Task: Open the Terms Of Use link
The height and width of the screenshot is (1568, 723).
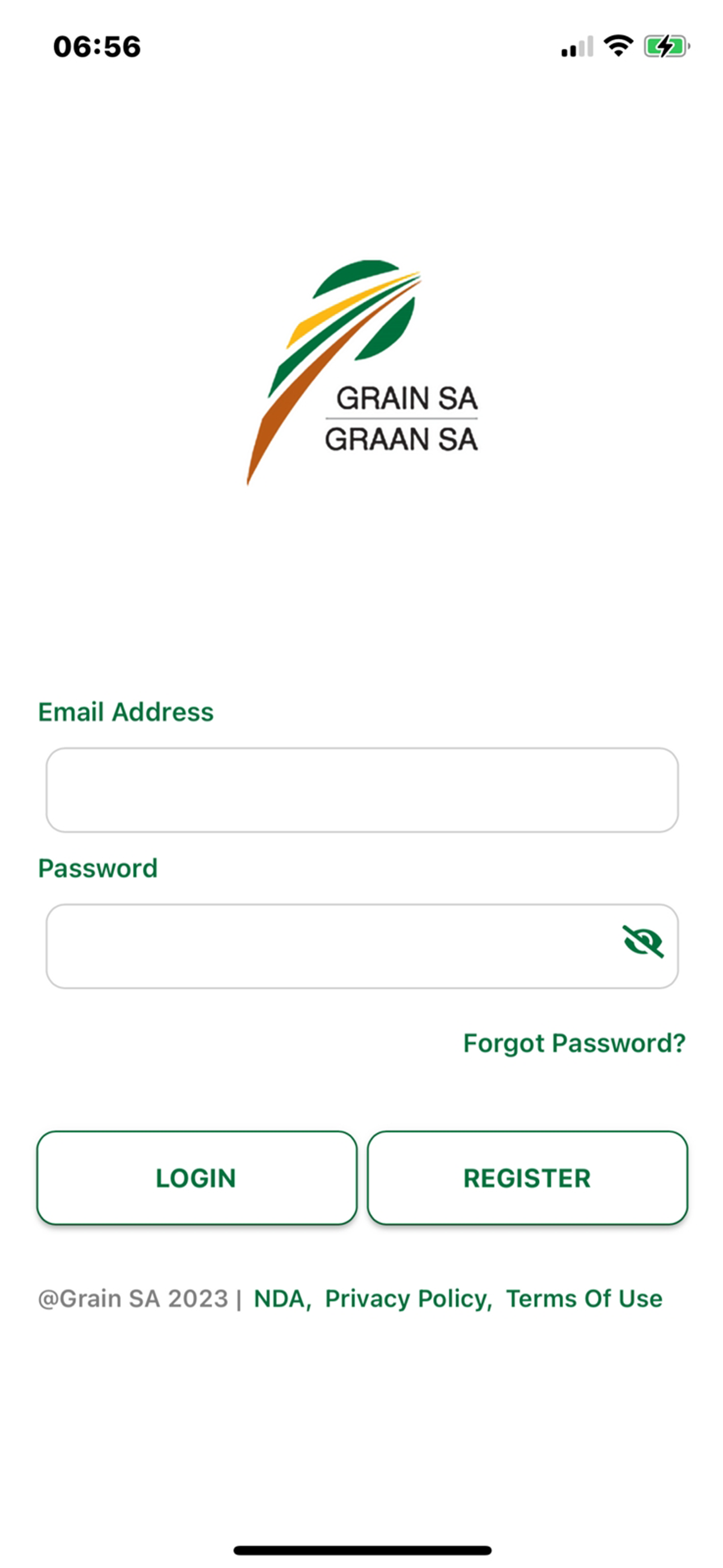Action: [584, 1298]
